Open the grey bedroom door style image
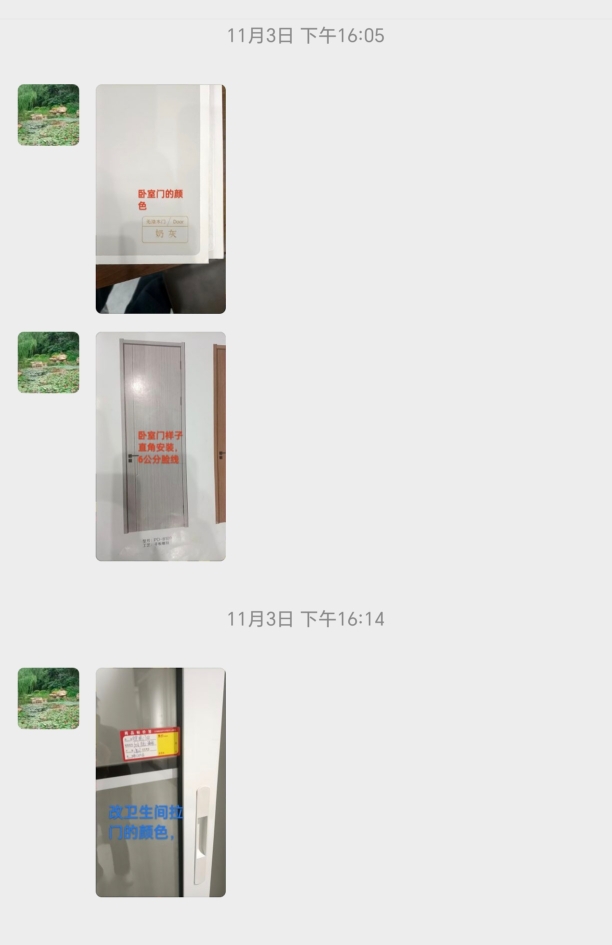Viewport: 612px width, 945px height. pyautogui.click(x=160, y=446)
